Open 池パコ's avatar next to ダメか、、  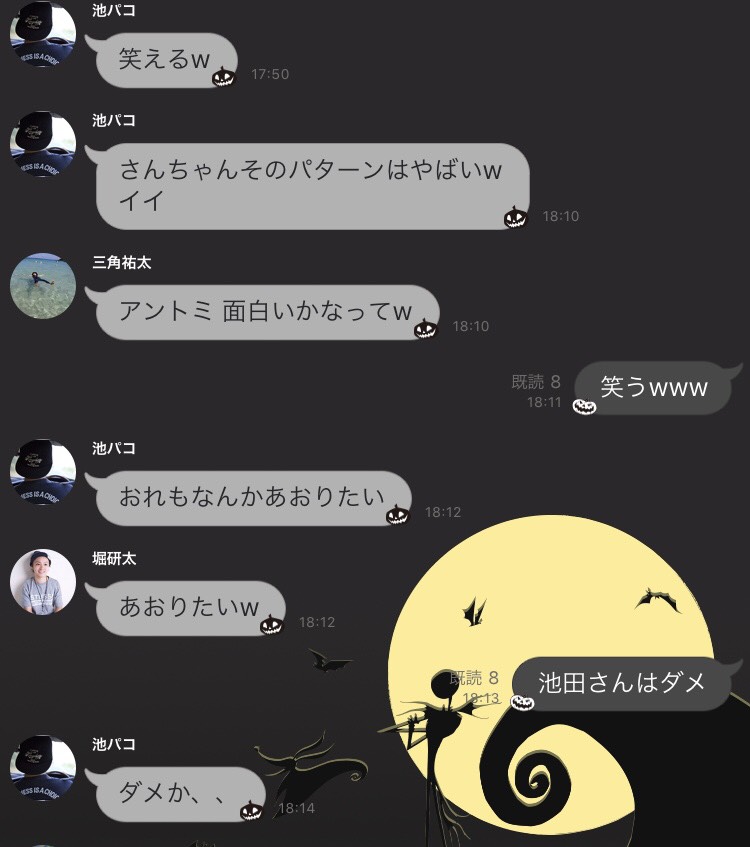click(43, 768)
